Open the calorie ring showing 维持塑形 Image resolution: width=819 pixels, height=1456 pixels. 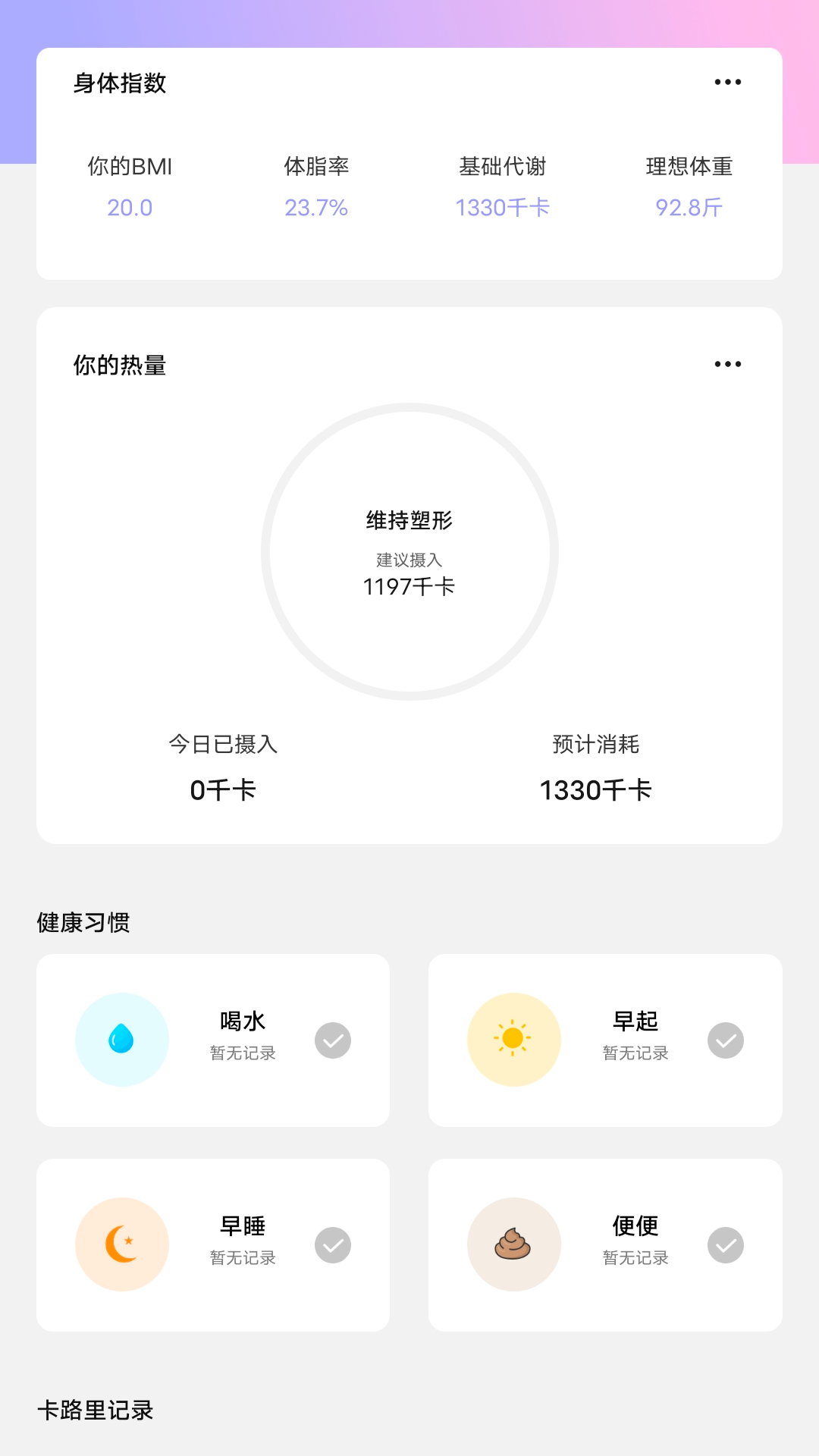pos(409,552)
